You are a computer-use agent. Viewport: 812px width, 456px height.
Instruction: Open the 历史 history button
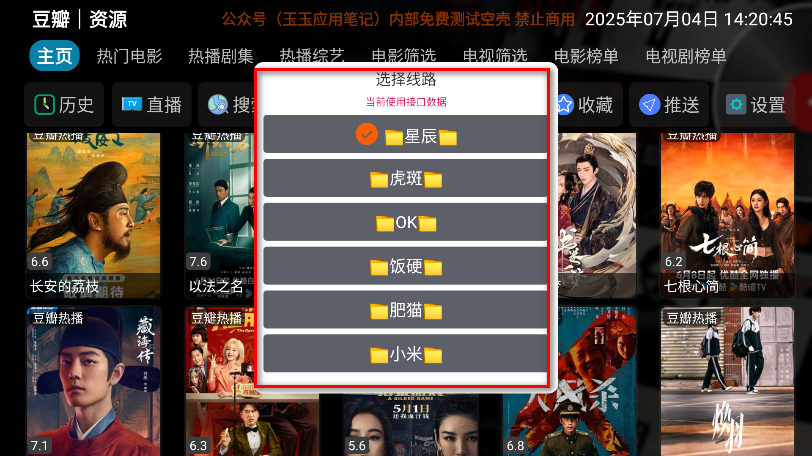64,105
